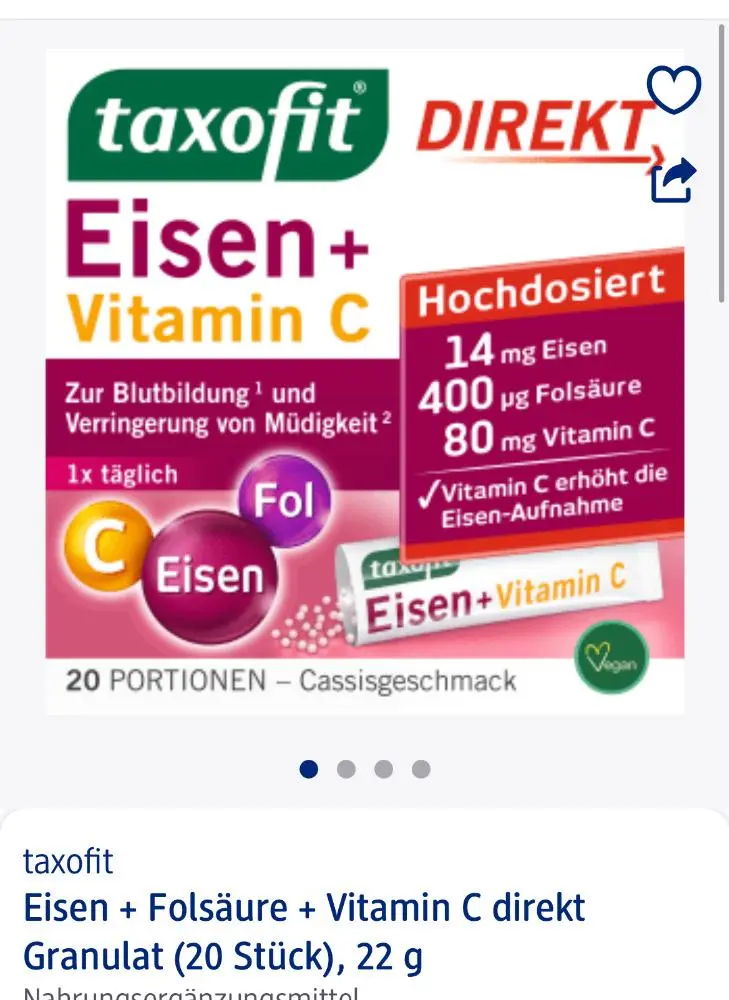Activate the second image indicator dot
Screen dimensions: 729x1000
point(348,770)
